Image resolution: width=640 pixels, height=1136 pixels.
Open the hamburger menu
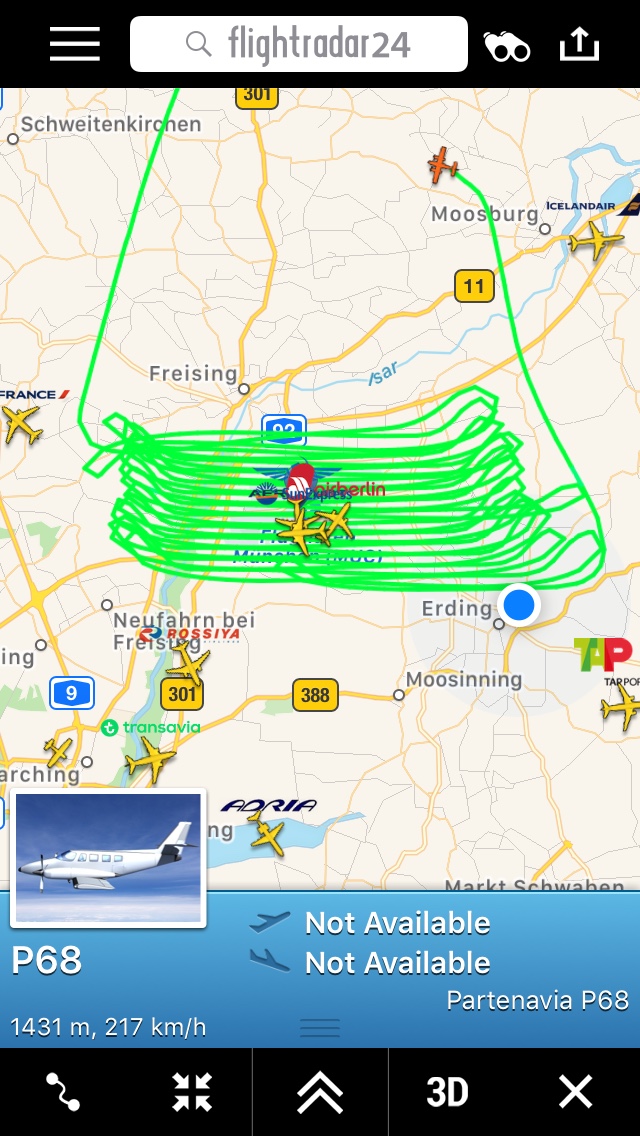(x=75, y=44)
